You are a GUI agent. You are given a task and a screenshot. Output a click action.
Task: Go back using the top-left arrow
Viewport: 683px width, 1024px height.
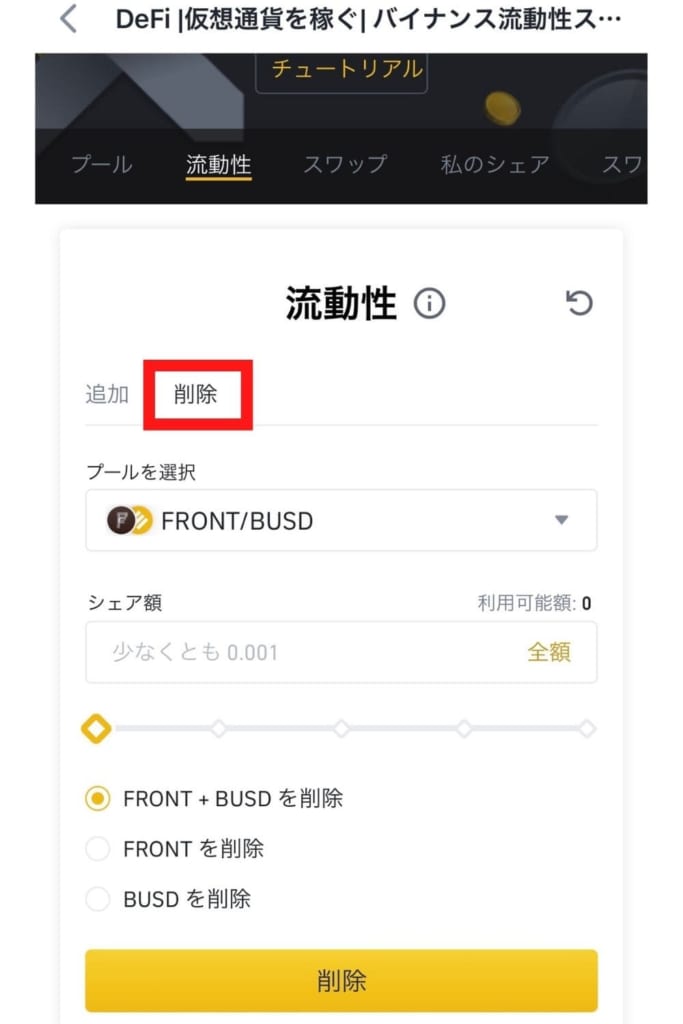tap(68, 19)
